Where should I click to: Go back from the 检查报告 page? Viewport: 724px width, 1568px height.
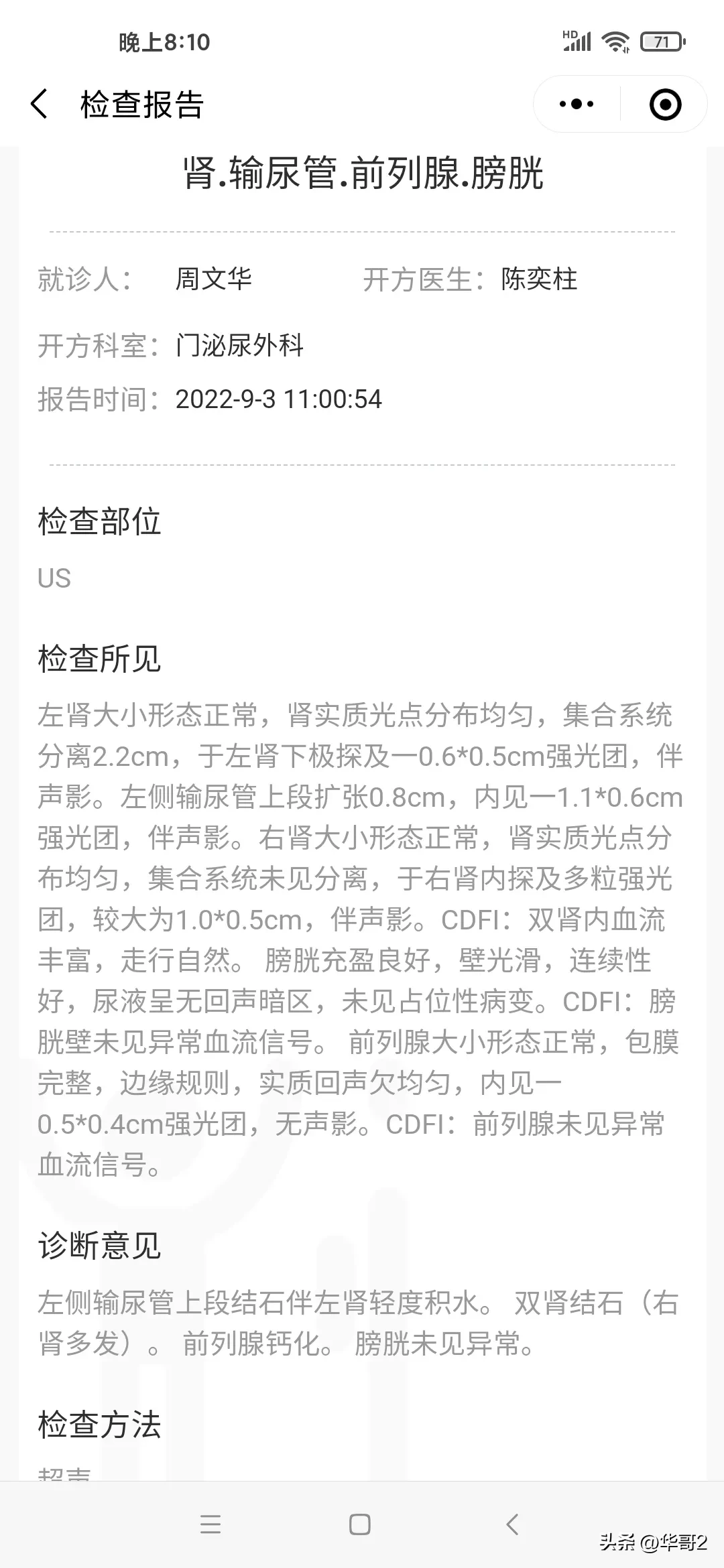pos(40,105)
